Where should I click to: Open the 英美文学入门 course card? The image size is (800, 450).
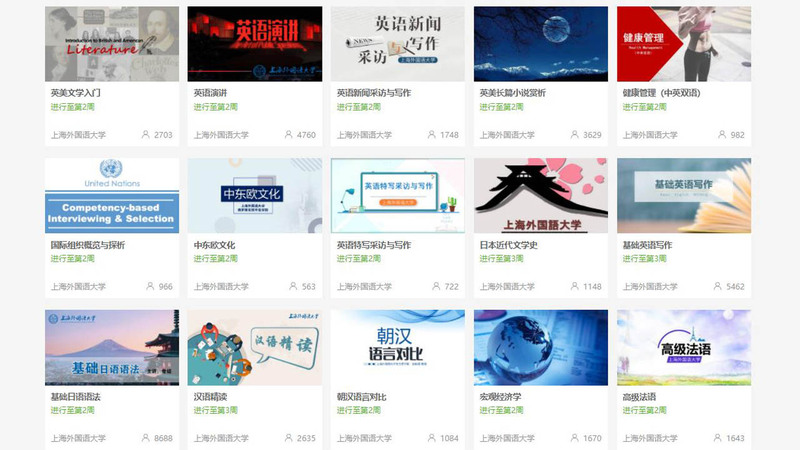coord(112,45)
